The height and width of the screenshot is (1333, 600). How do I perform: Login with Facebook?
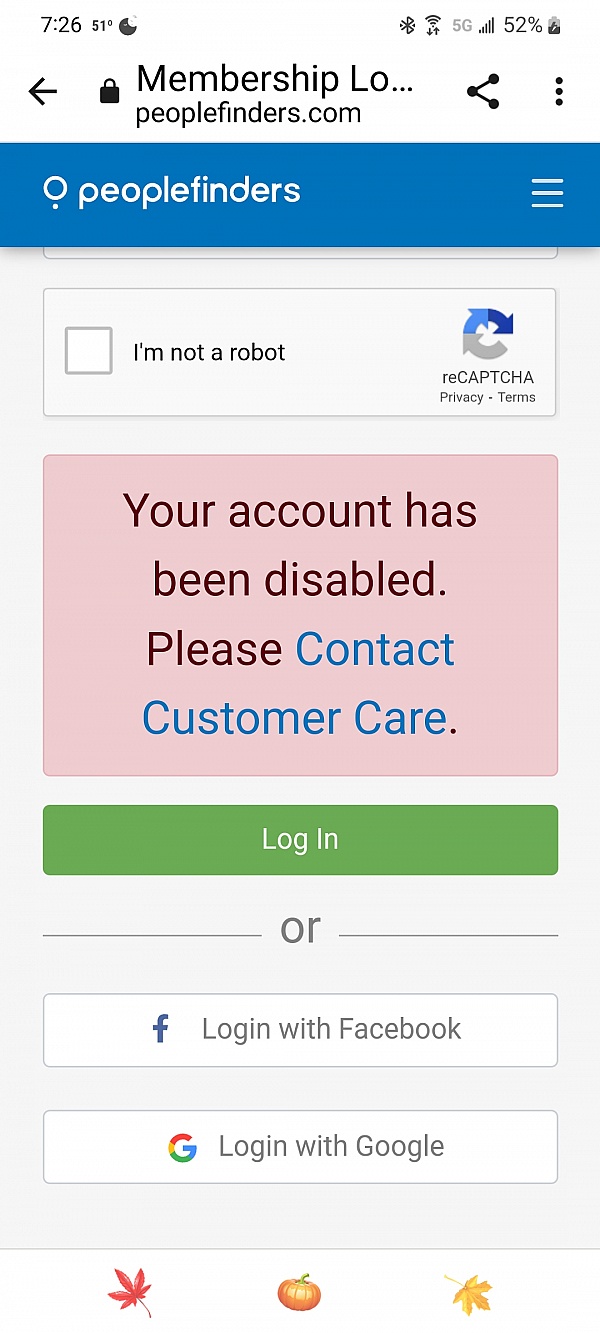[x=300, y=1029]
